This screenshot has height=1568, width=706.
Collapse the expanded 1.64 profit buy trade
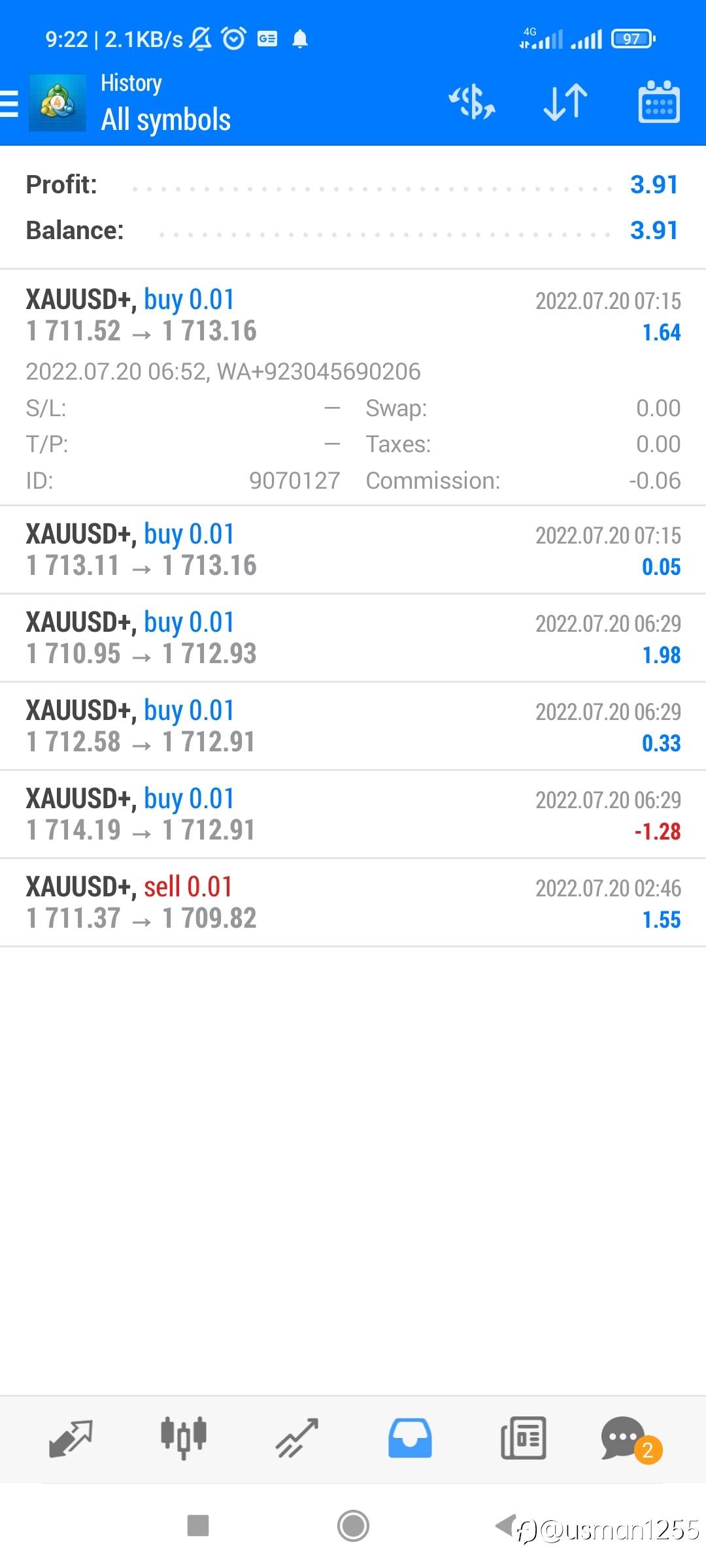353,316
